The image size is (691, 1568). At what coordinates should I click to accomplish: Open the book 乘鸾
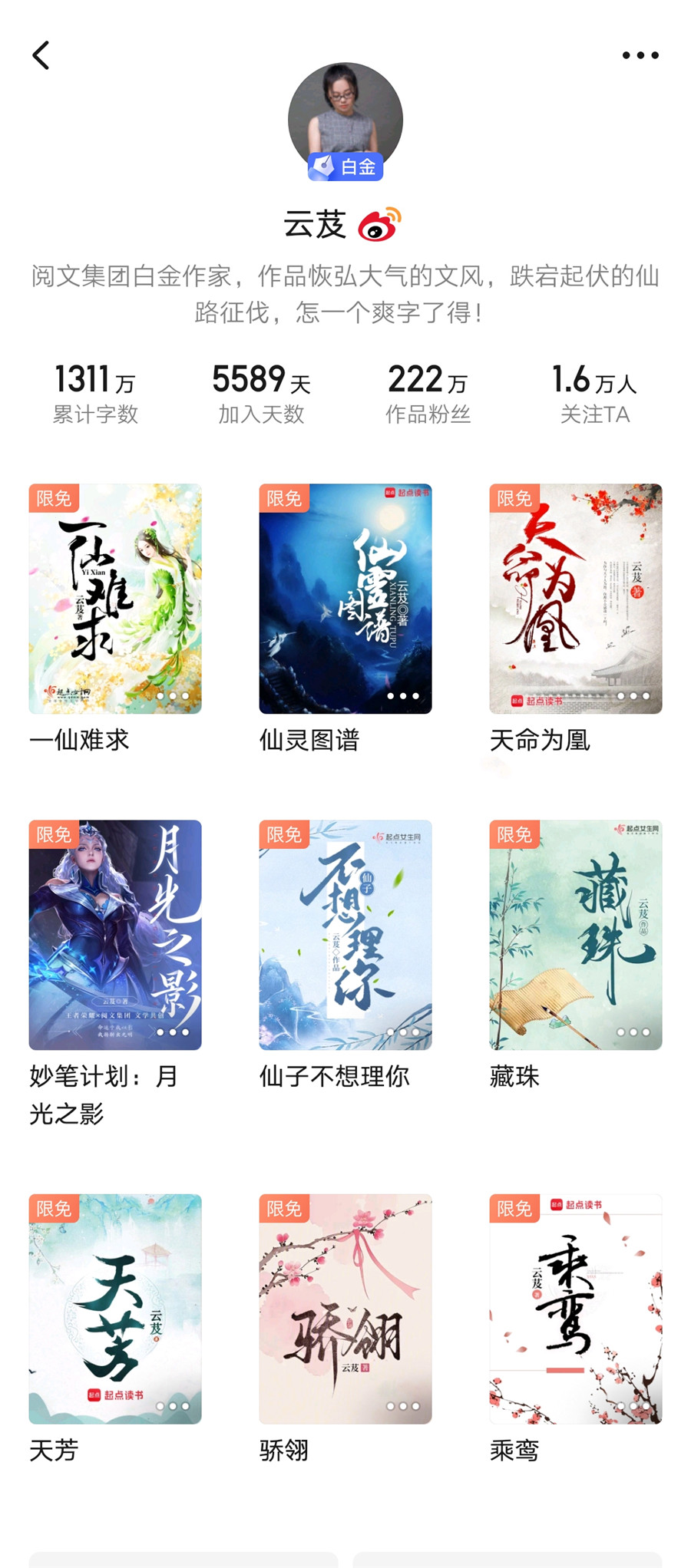pyautogui.click(x=576, y=1309)
